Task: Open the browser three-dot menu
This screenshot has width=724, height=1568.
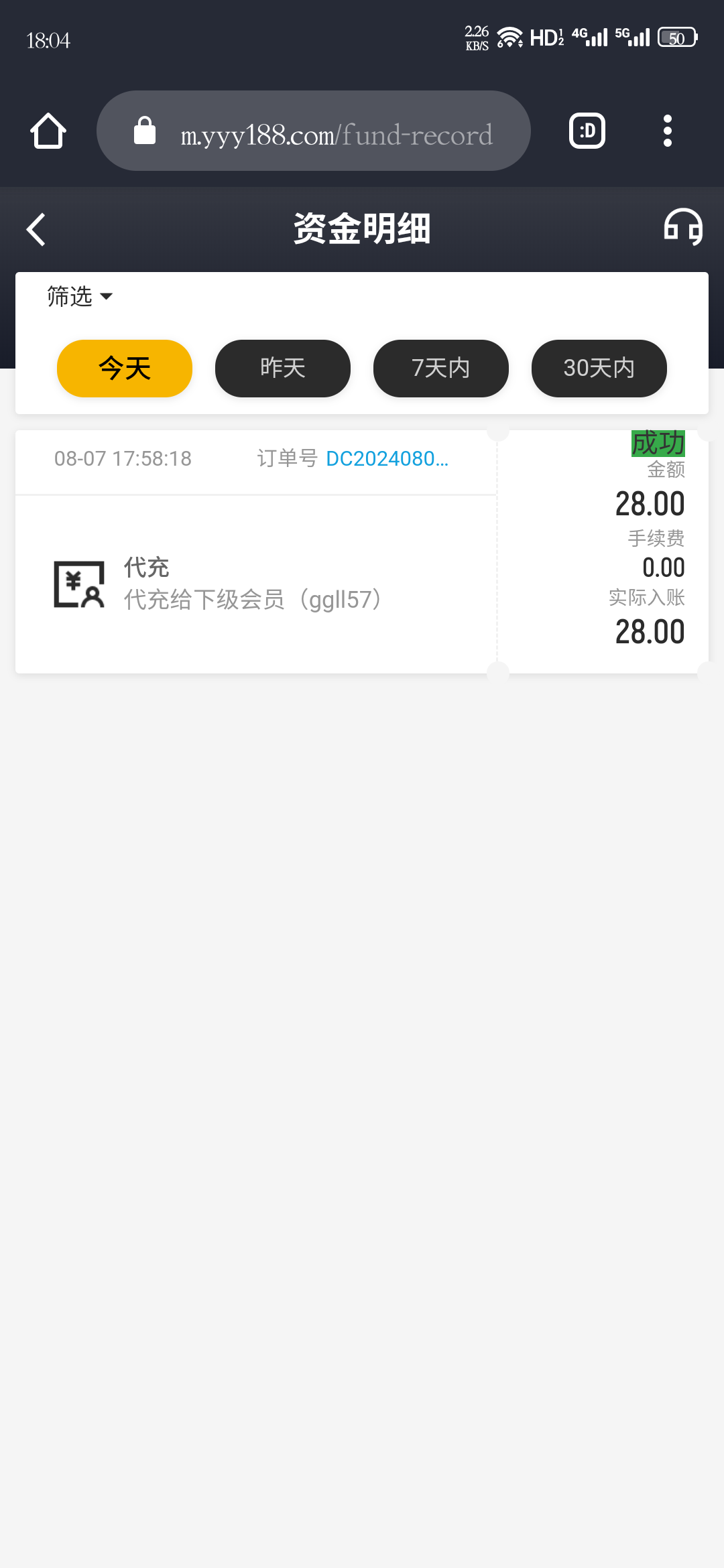Action: tap(667, 131)
